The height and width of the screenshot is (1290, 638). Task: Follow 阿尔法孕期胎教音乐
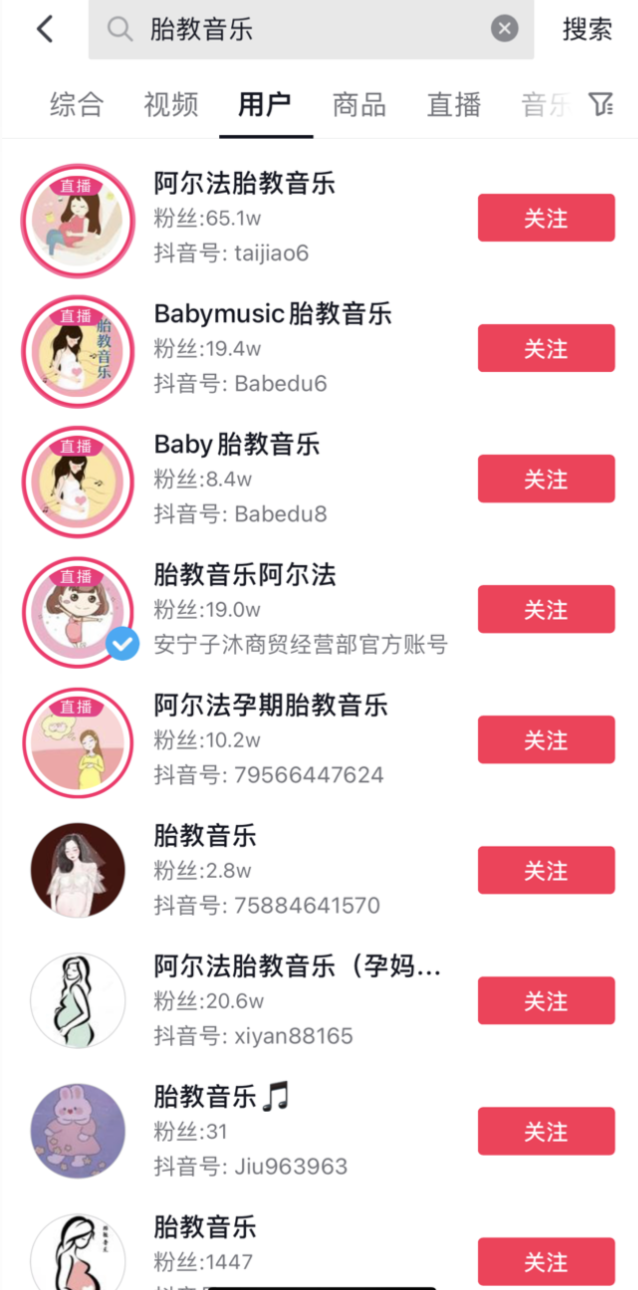coord(546,740)
